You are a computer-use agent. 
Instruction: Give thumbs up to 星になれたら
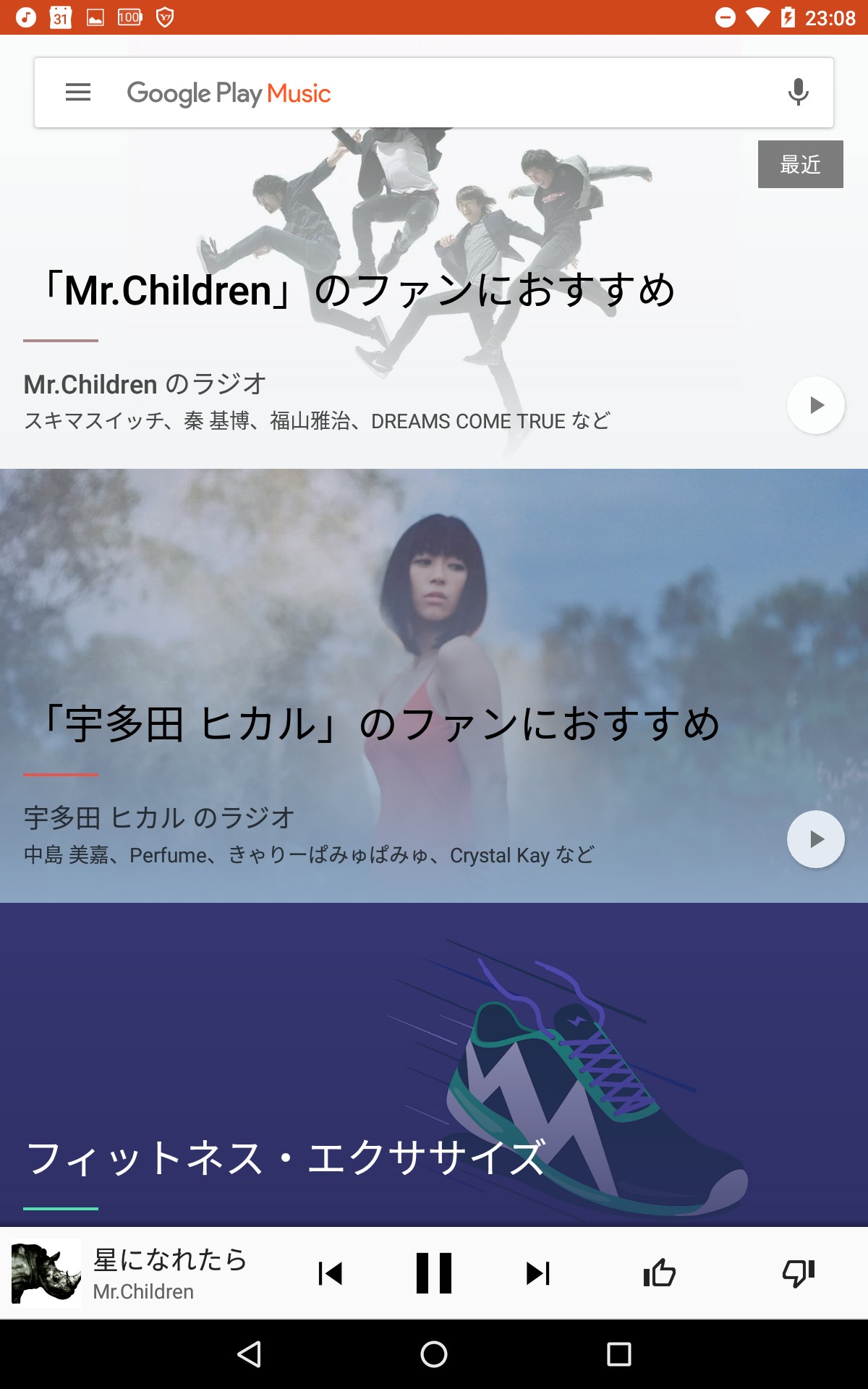pyautogui.click(x=660, y=1273)
